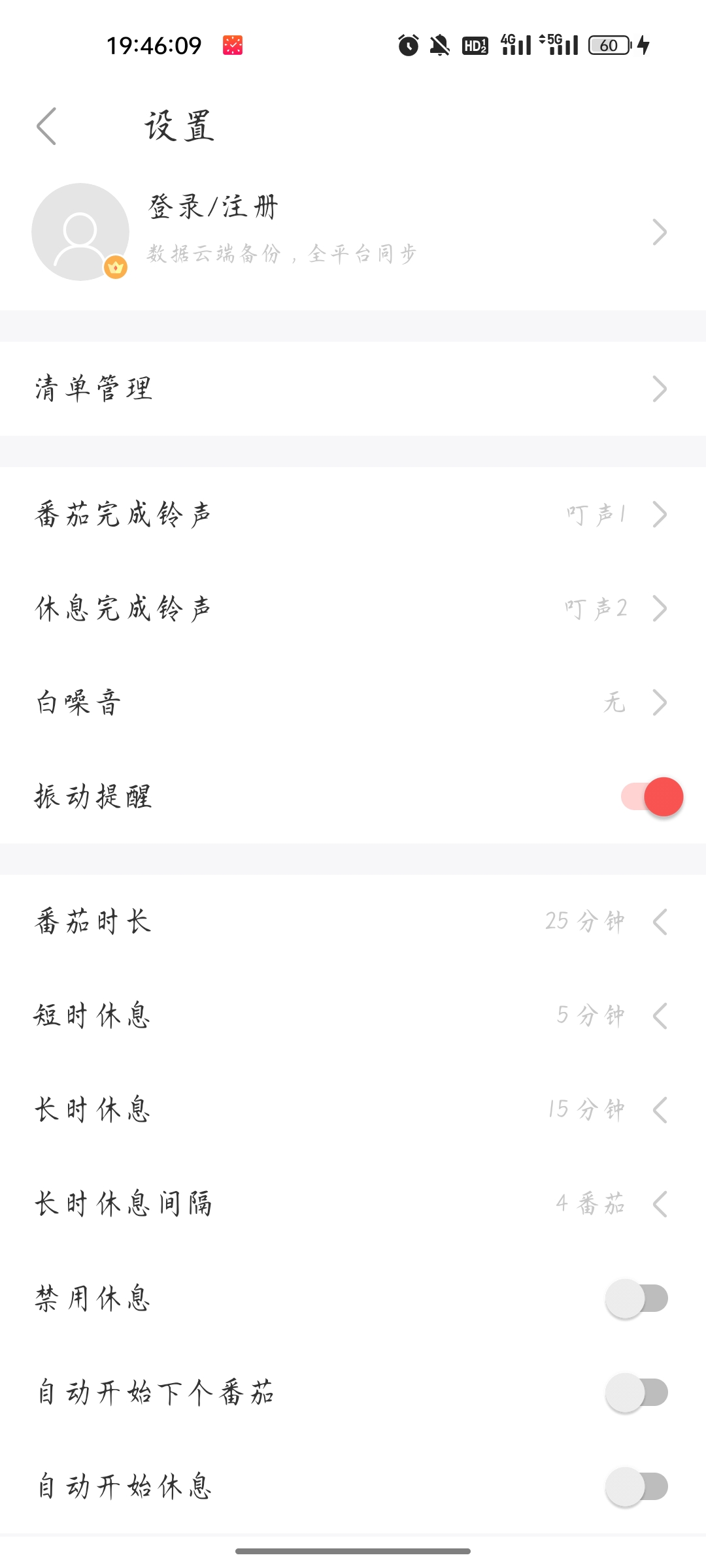Expand the 番茄时长 setting
Viewport: 706px width, 1568px height.
point(353,922)
